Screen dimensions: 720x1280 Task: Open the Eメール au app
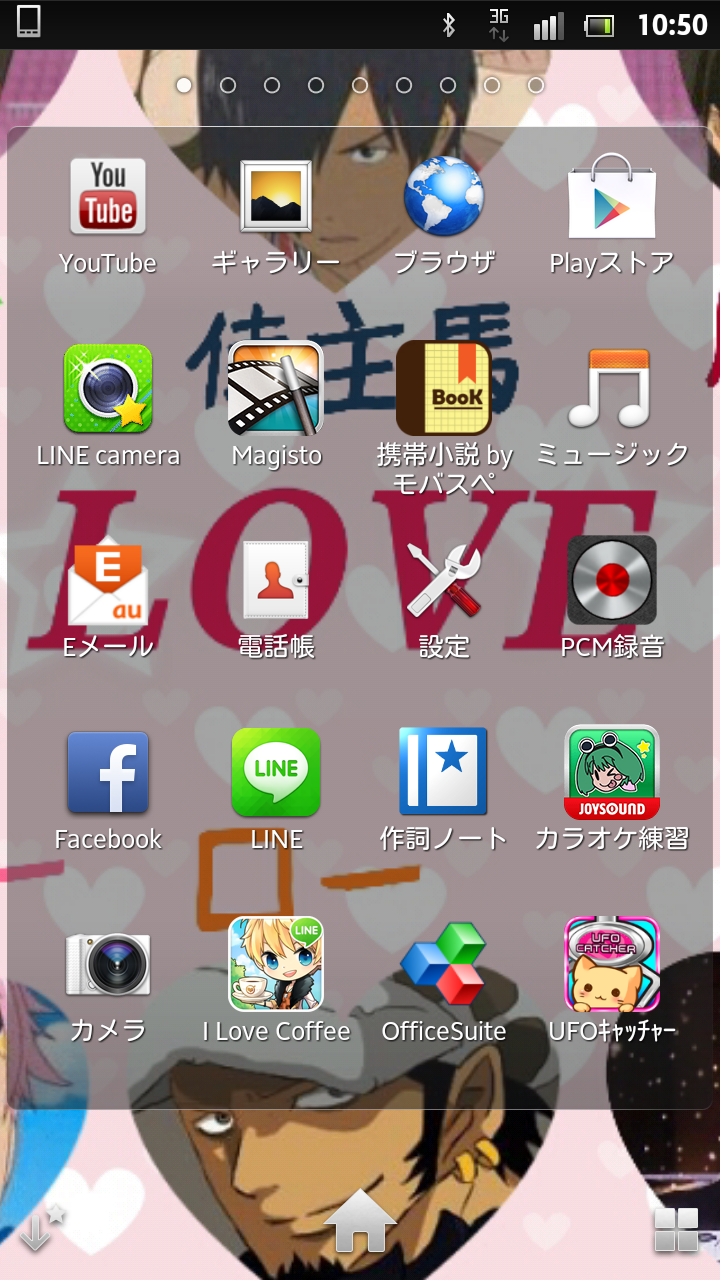[107, 580]
